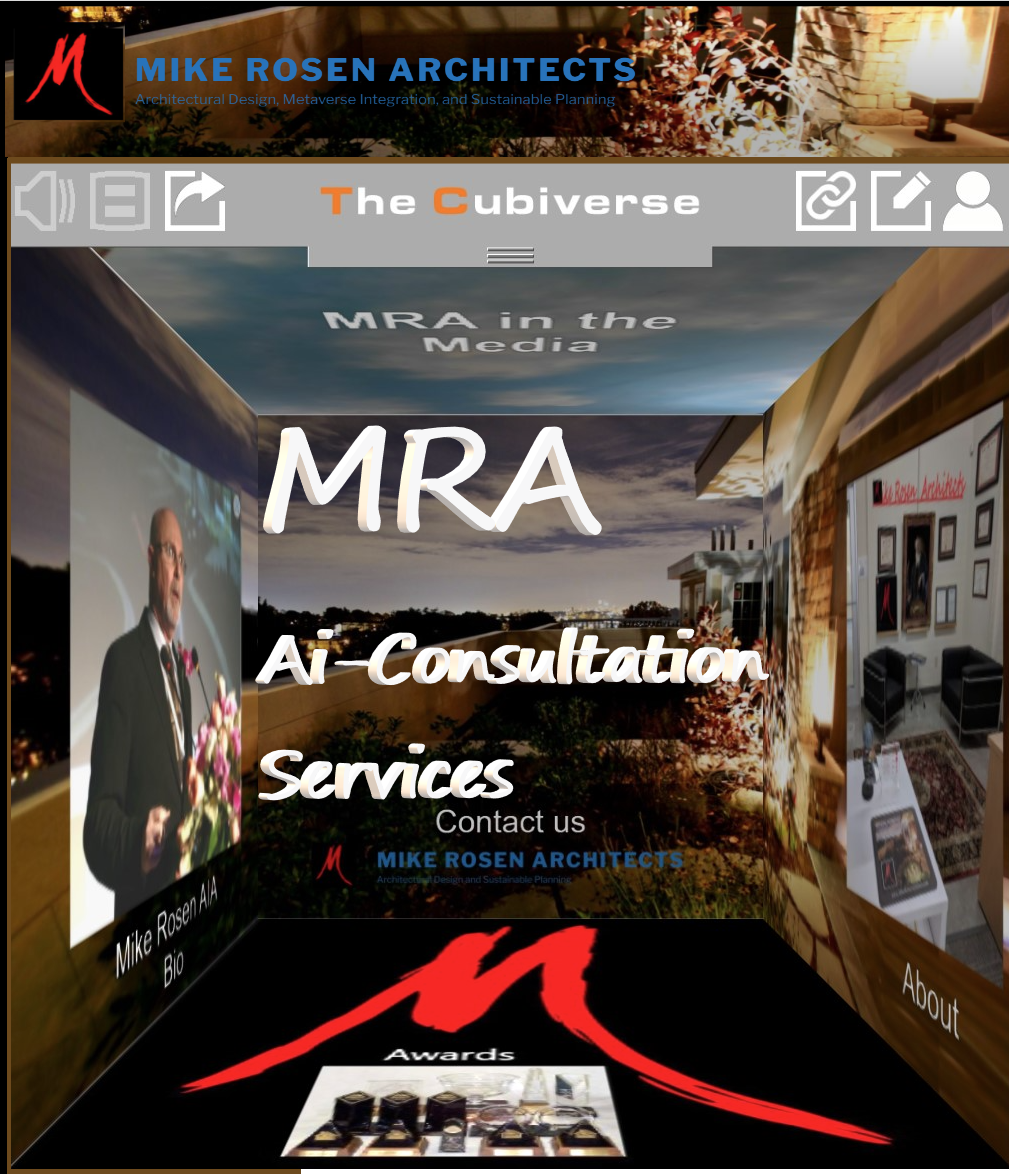Open the user profile icon

coord(972,201)
